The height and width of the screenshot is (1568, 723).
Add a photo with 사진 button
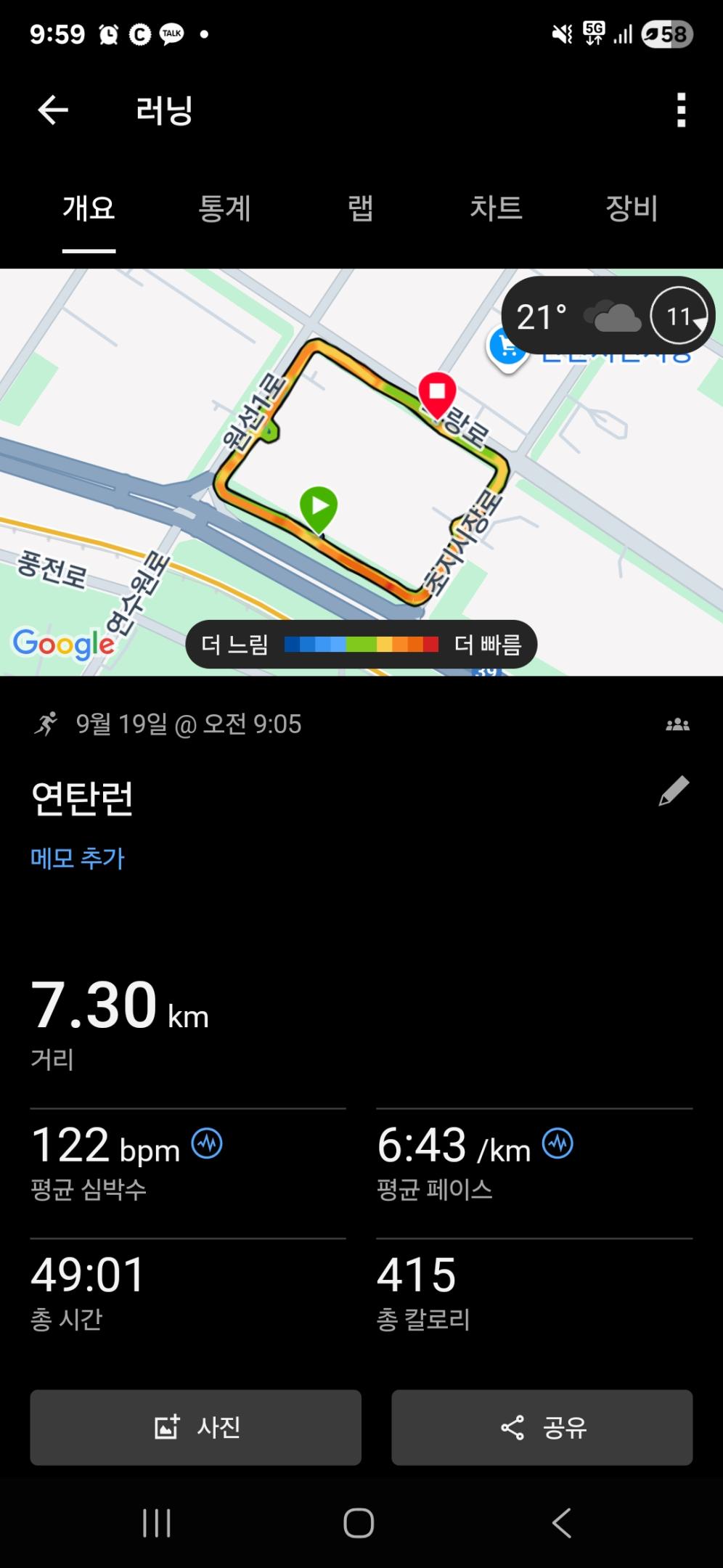(195, 1427)
